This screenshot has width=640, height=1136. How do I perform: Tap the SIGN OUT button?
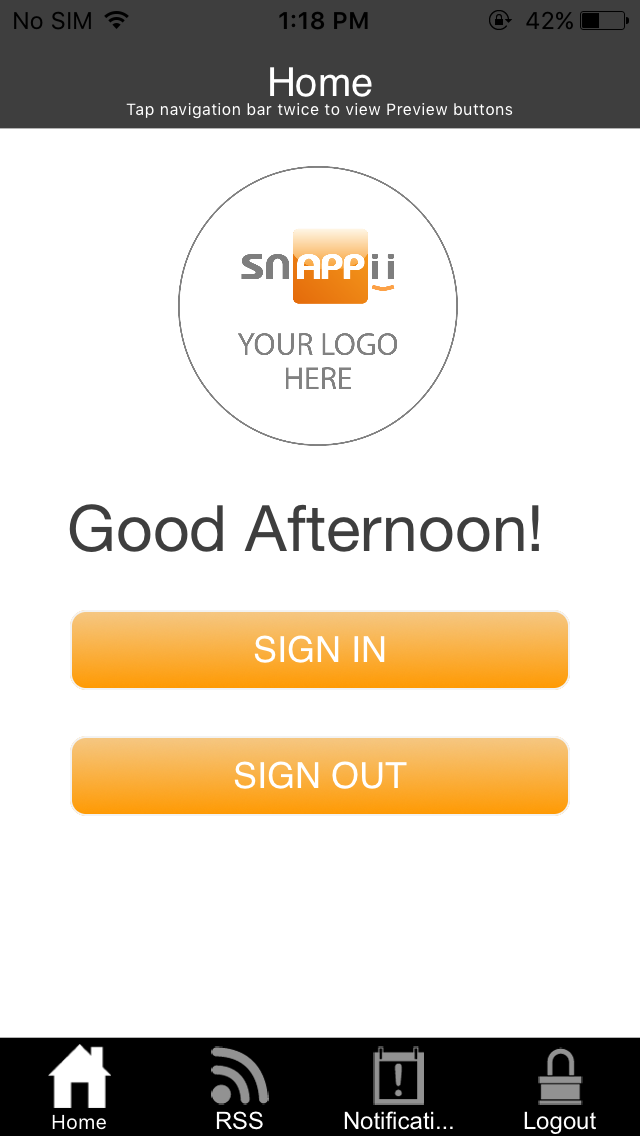tap(320, 776)
